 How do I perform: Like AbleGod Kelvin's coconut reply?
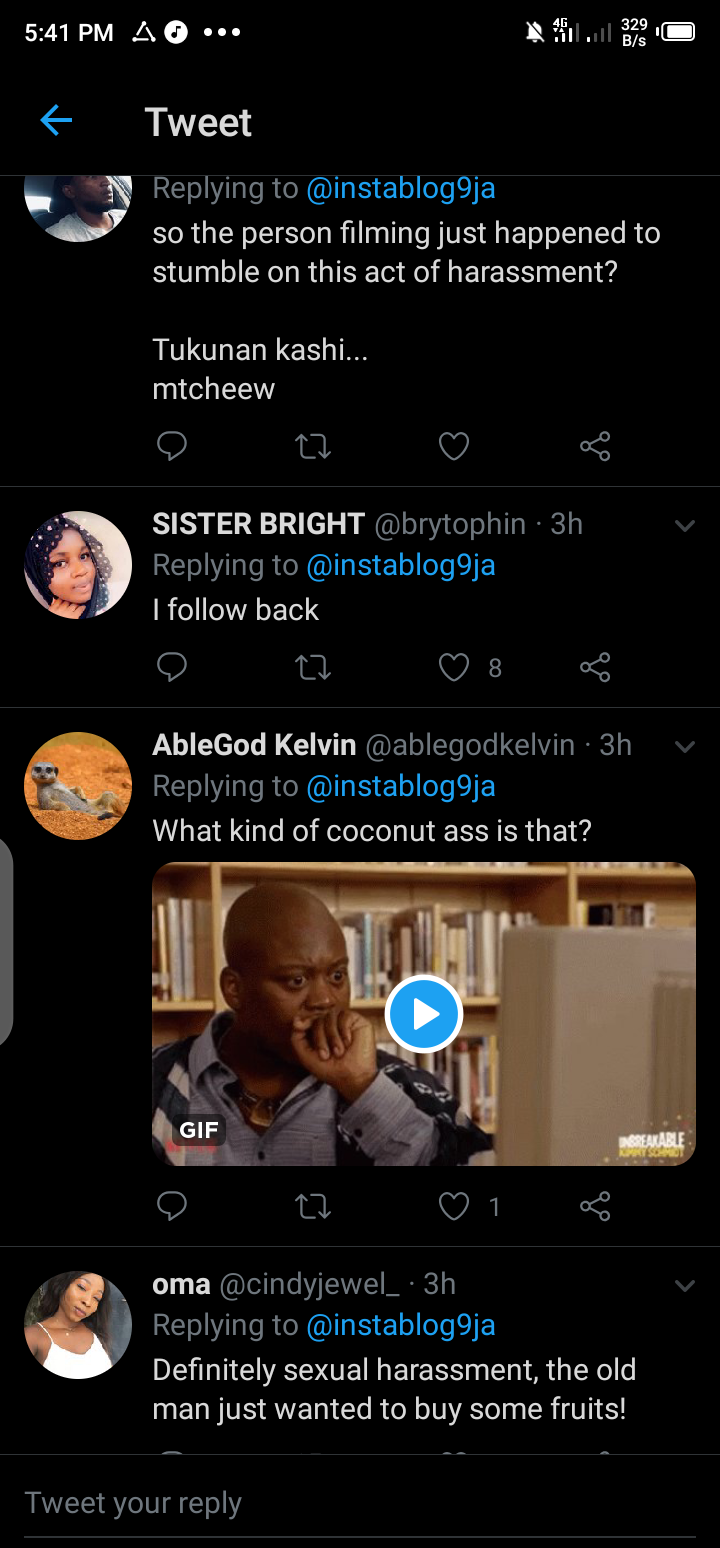[x=454, y=1207]
